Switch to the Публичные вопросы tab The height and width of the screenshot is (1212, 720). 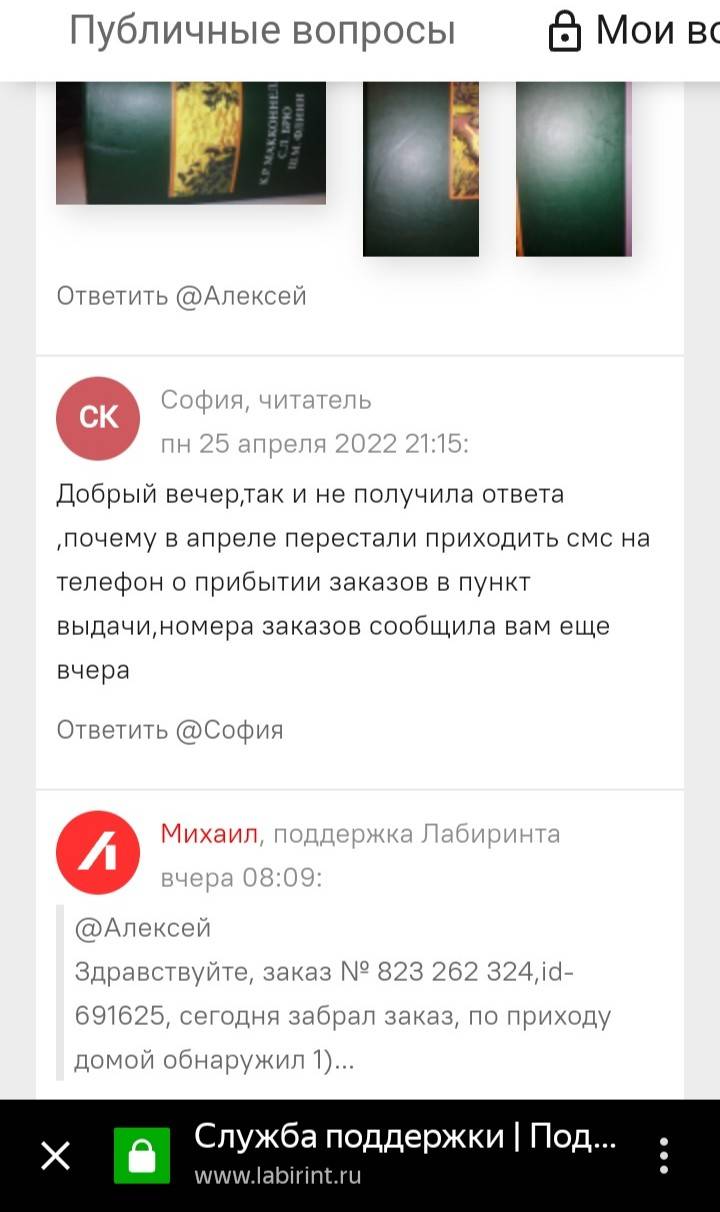pyautogui.click(x=262, y=31)
